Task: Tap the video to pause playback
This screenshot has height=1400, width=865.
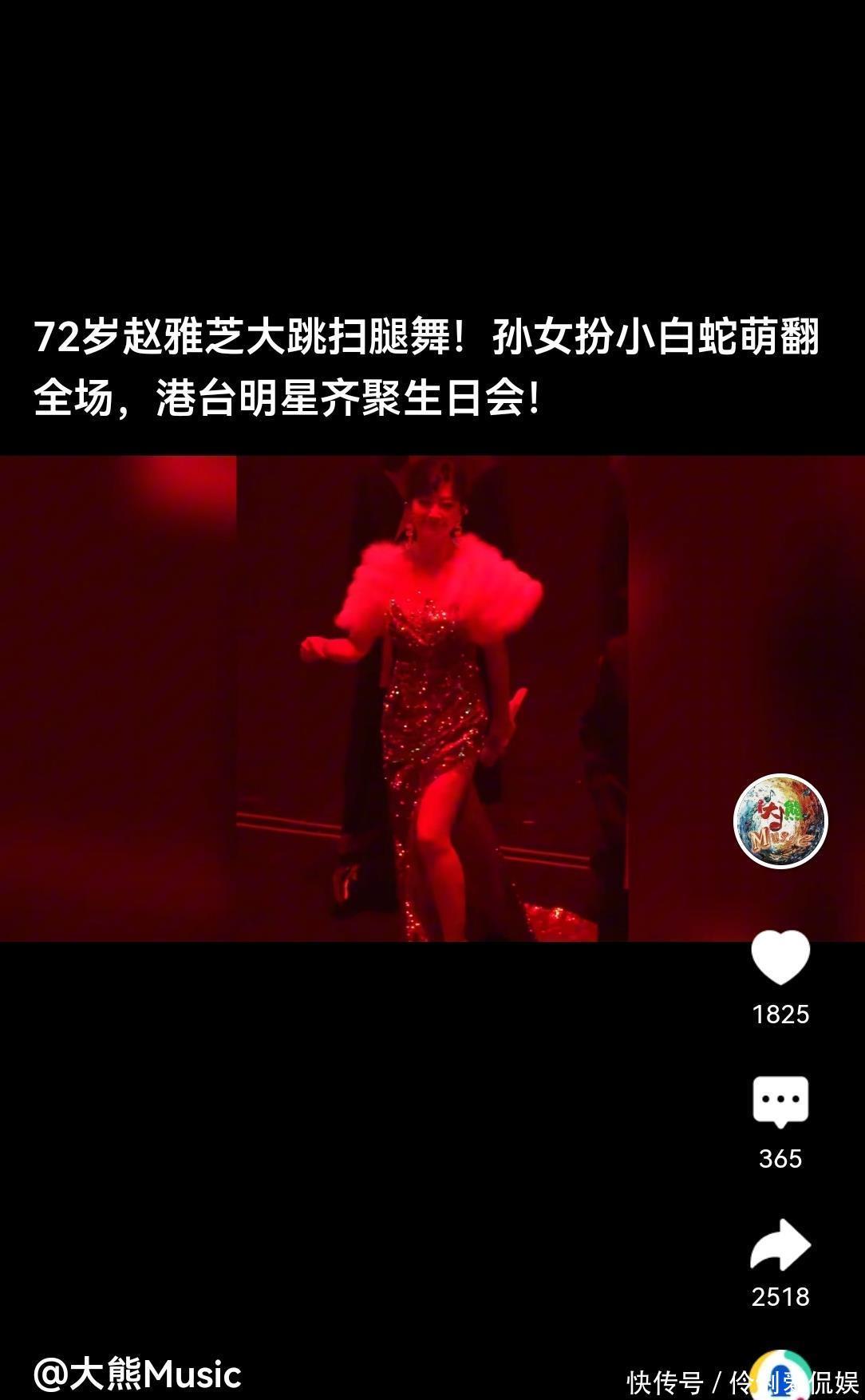Action: click(x=432, y=698)
